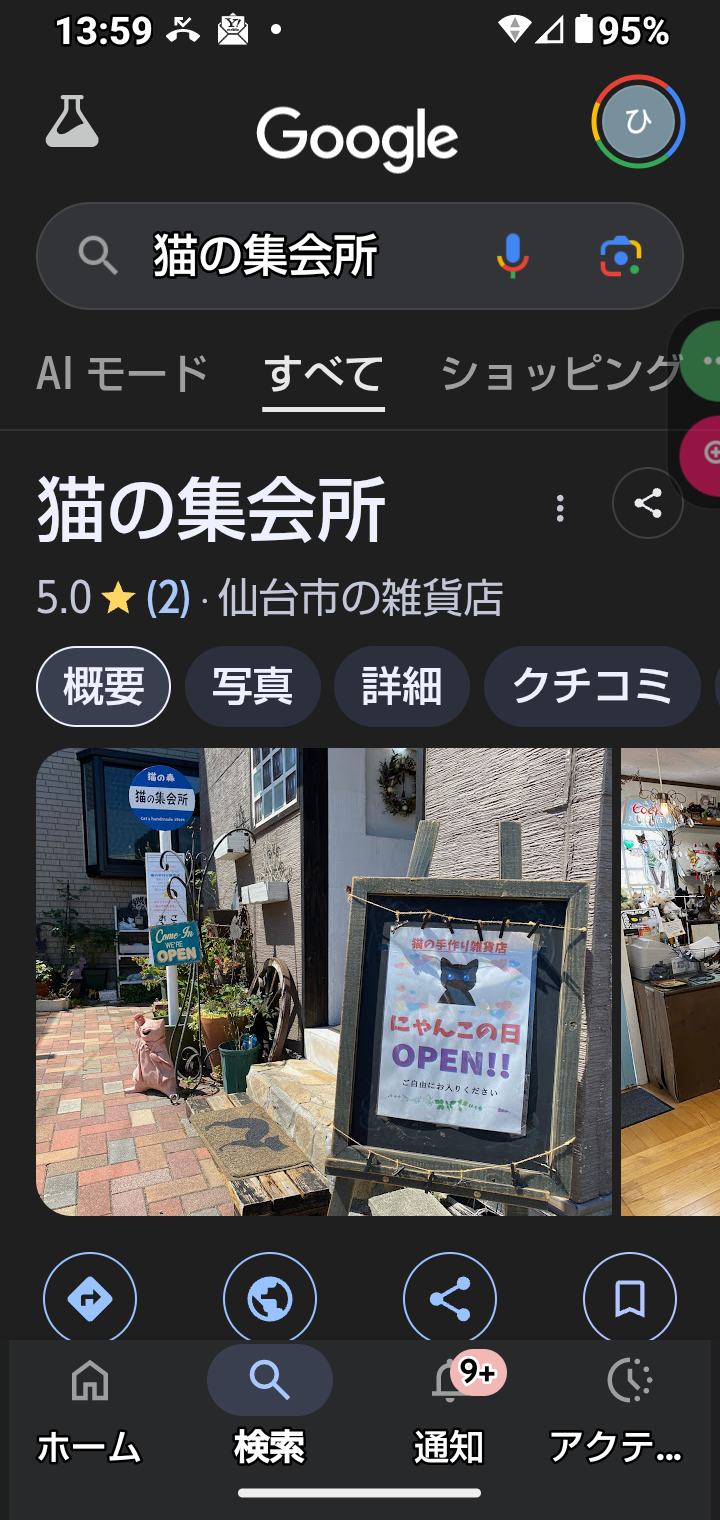Select the 詳細 chip
The image size is (720, 1520).
(x=401, y=686)
